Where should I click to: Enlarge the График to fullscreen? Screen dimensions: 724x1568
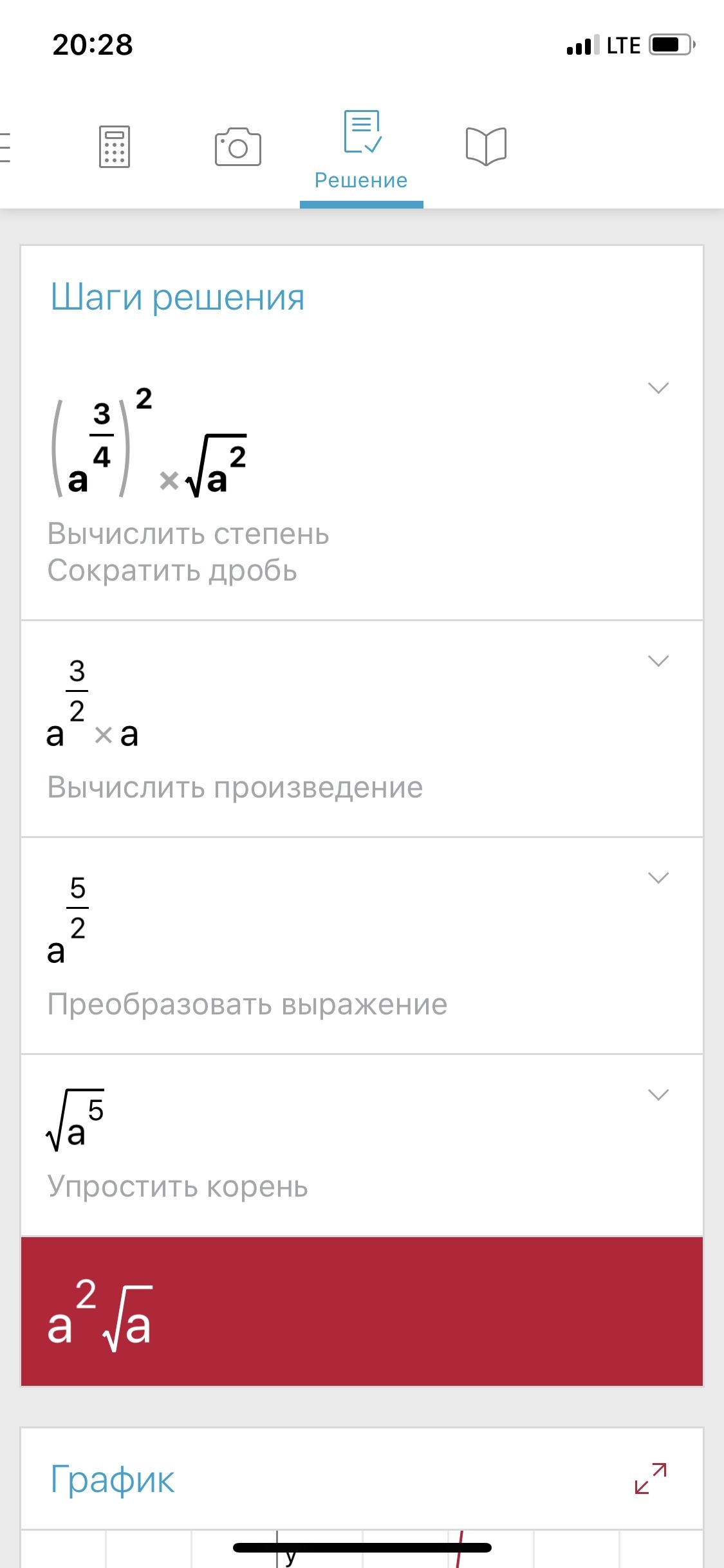click(651, 1479)
